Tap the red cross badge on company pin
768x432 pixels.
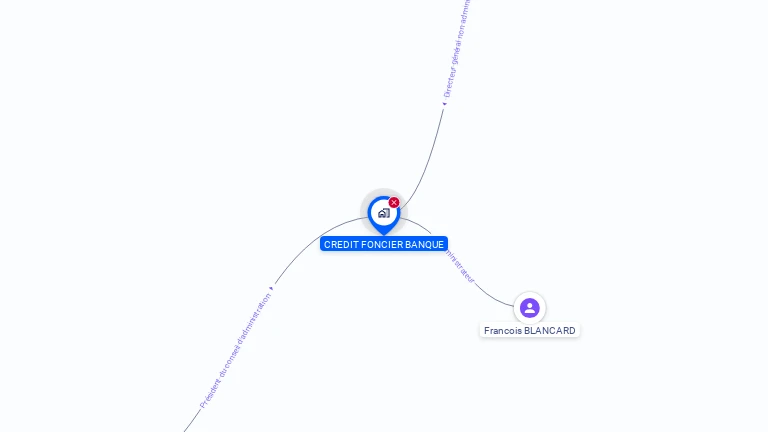[394, 202]
